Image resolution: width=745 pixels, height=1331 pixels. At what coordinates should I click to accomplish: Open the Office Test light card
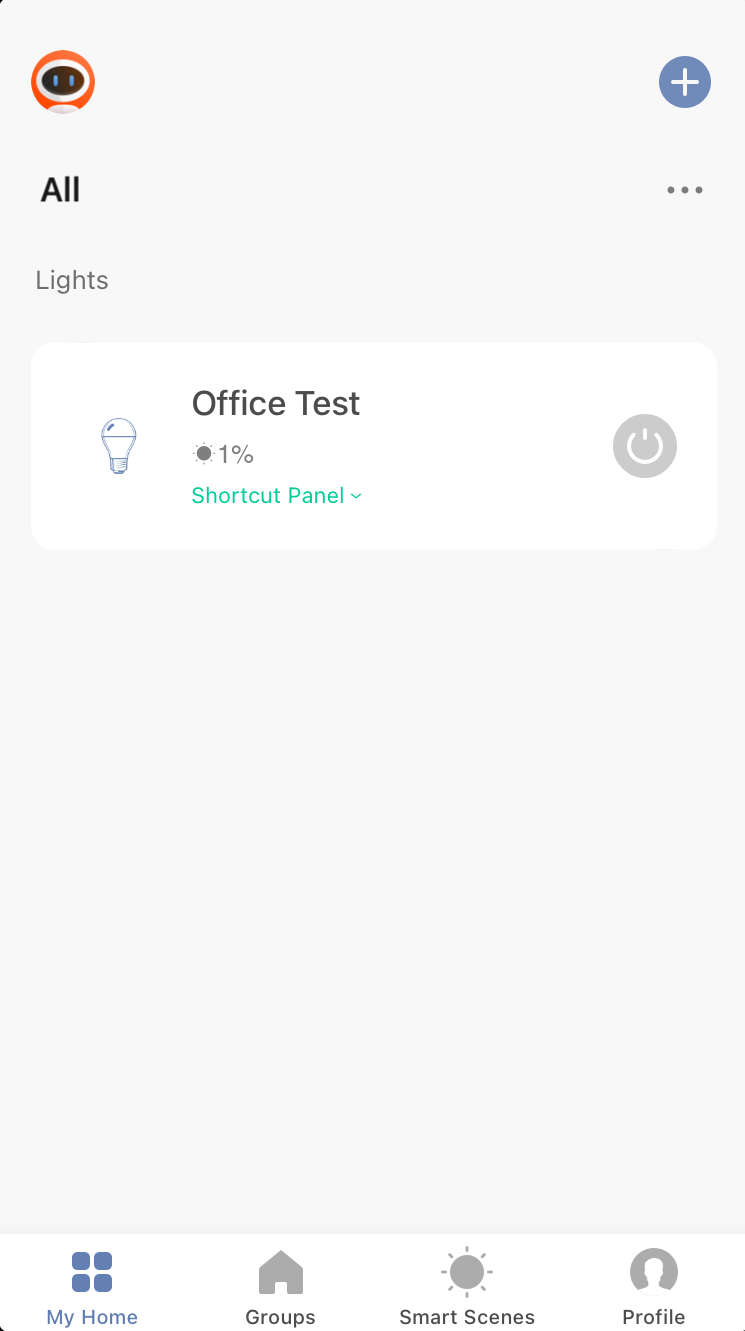click(x=275, y=404)
